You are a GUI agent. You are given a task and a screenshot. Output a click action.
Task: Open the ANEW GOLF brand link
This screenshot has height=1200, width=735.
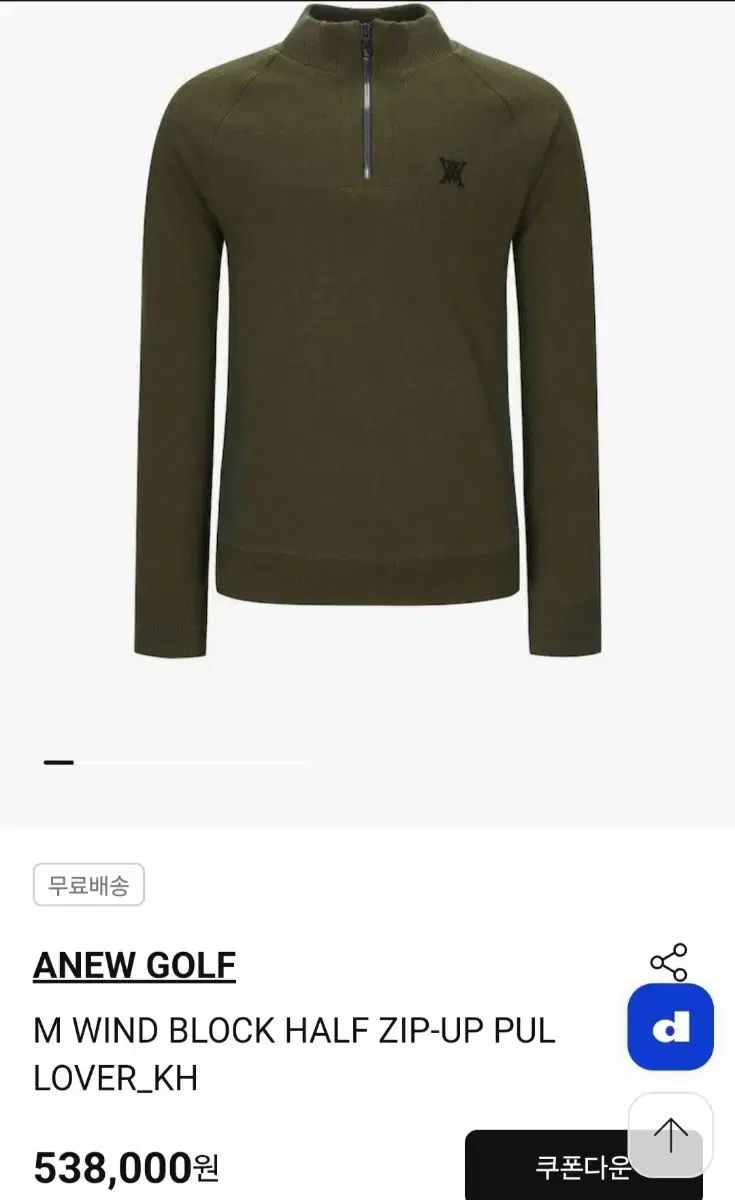point(134,966)
